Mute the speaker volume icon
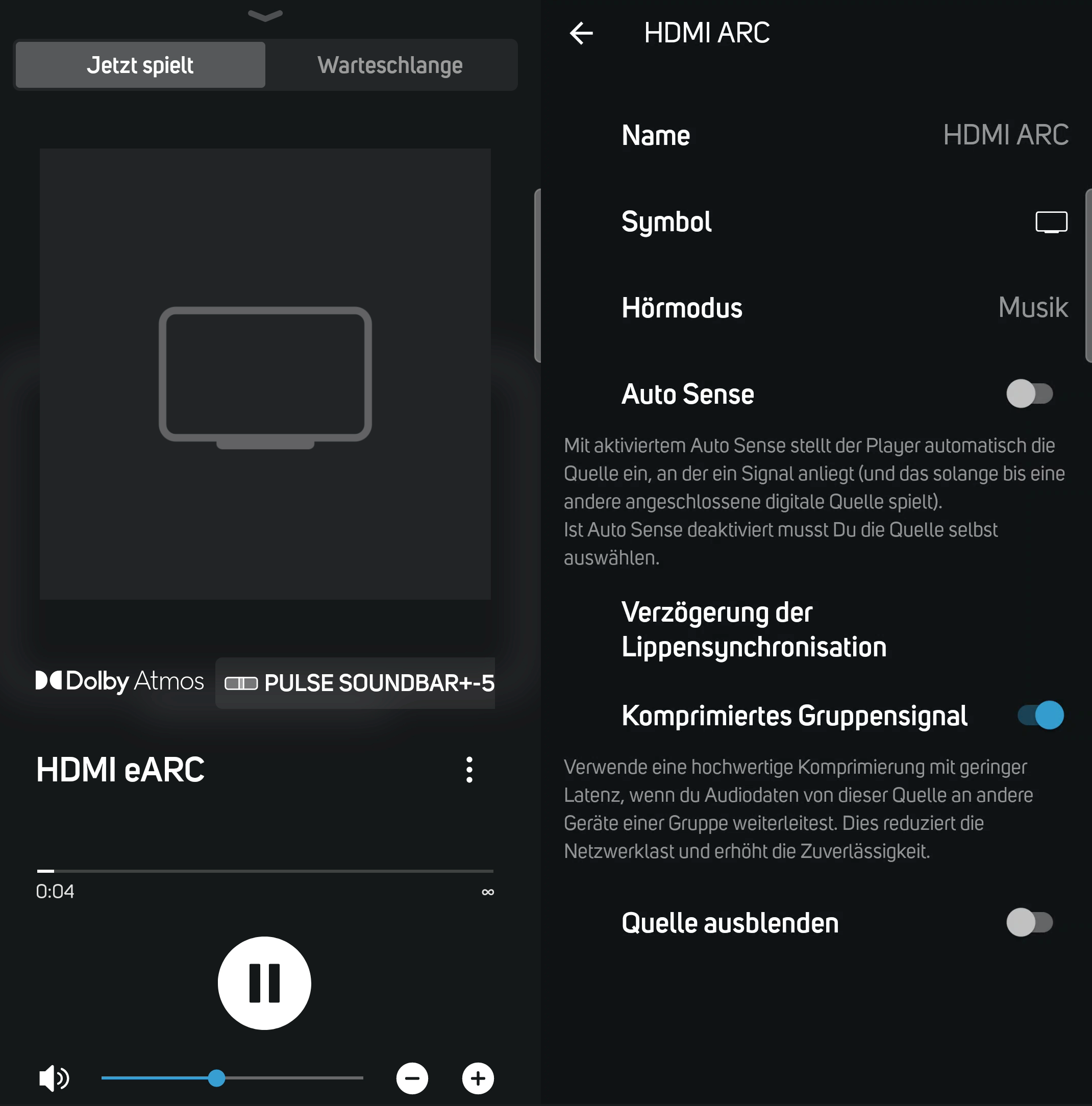 coord(54,1078)
